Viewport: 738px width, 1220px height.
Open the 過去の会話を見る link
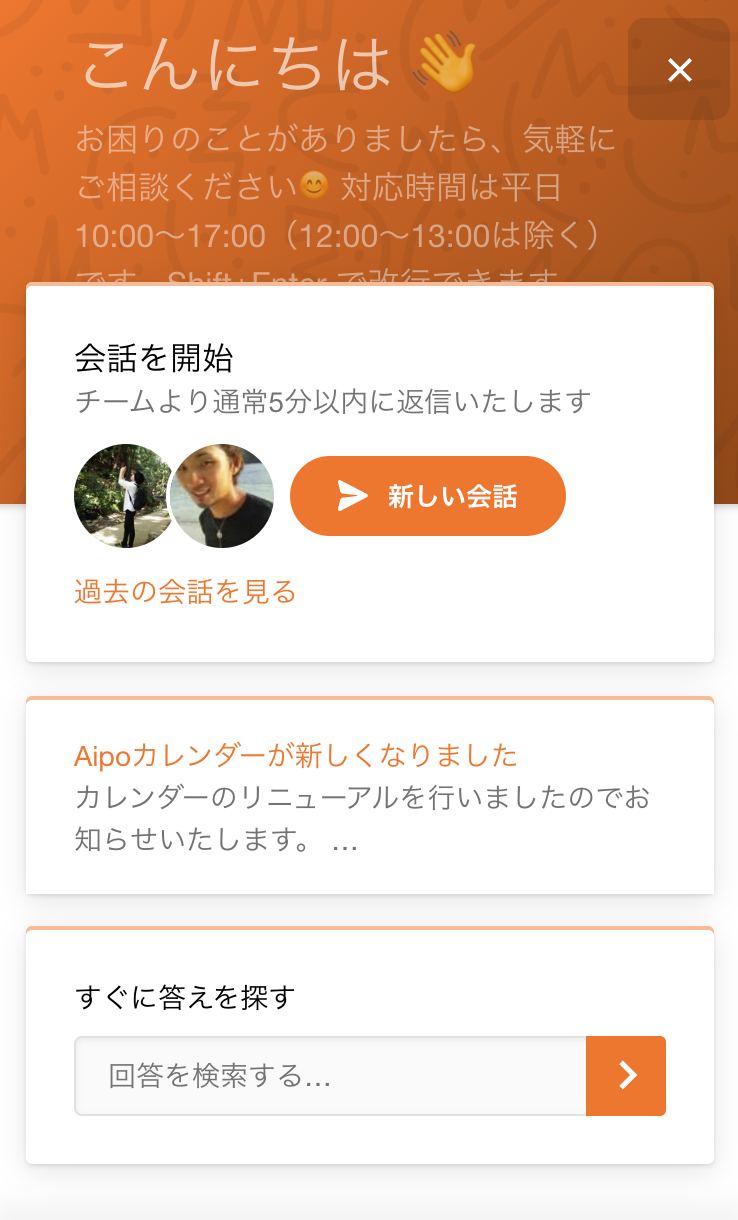[185, 591]
